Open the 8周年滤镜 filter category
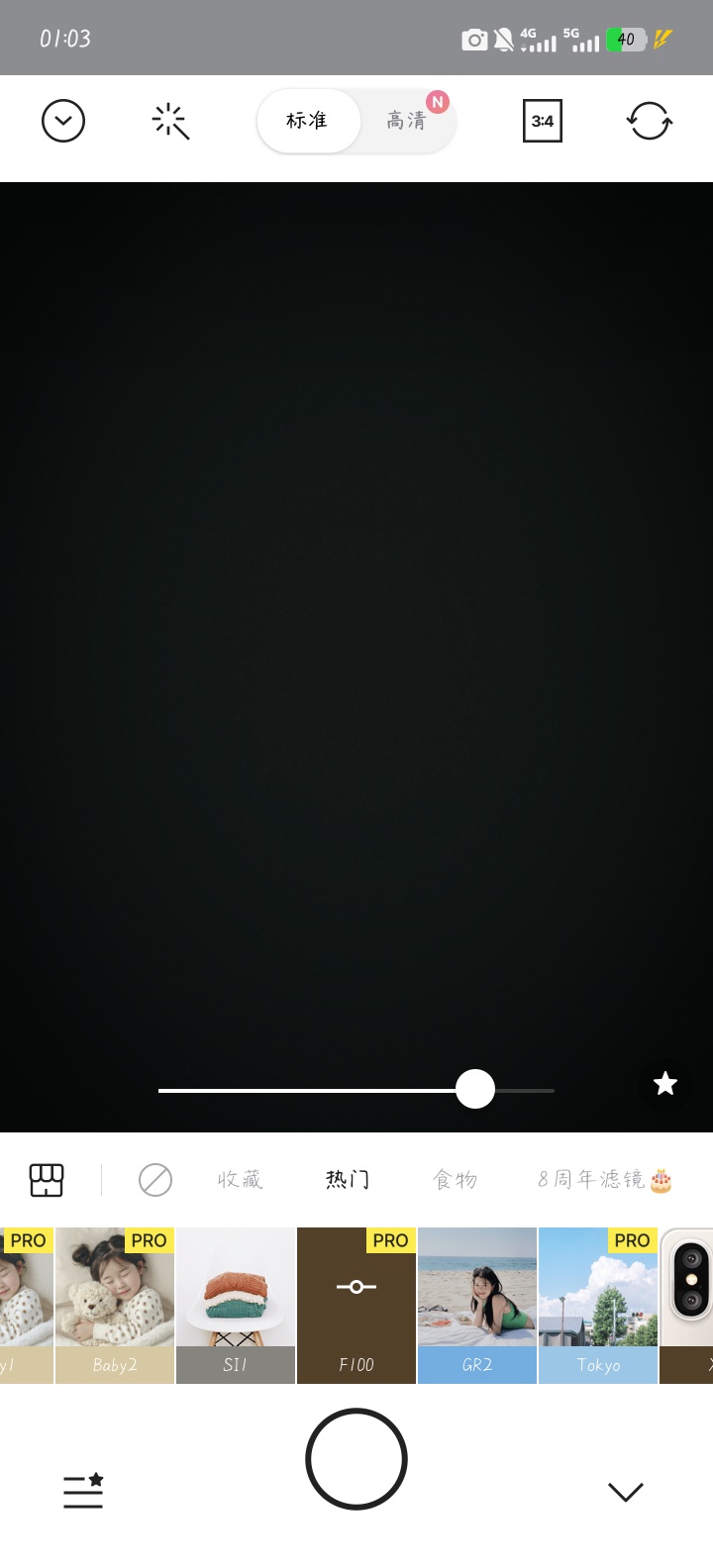 [x=604, y=1180]
